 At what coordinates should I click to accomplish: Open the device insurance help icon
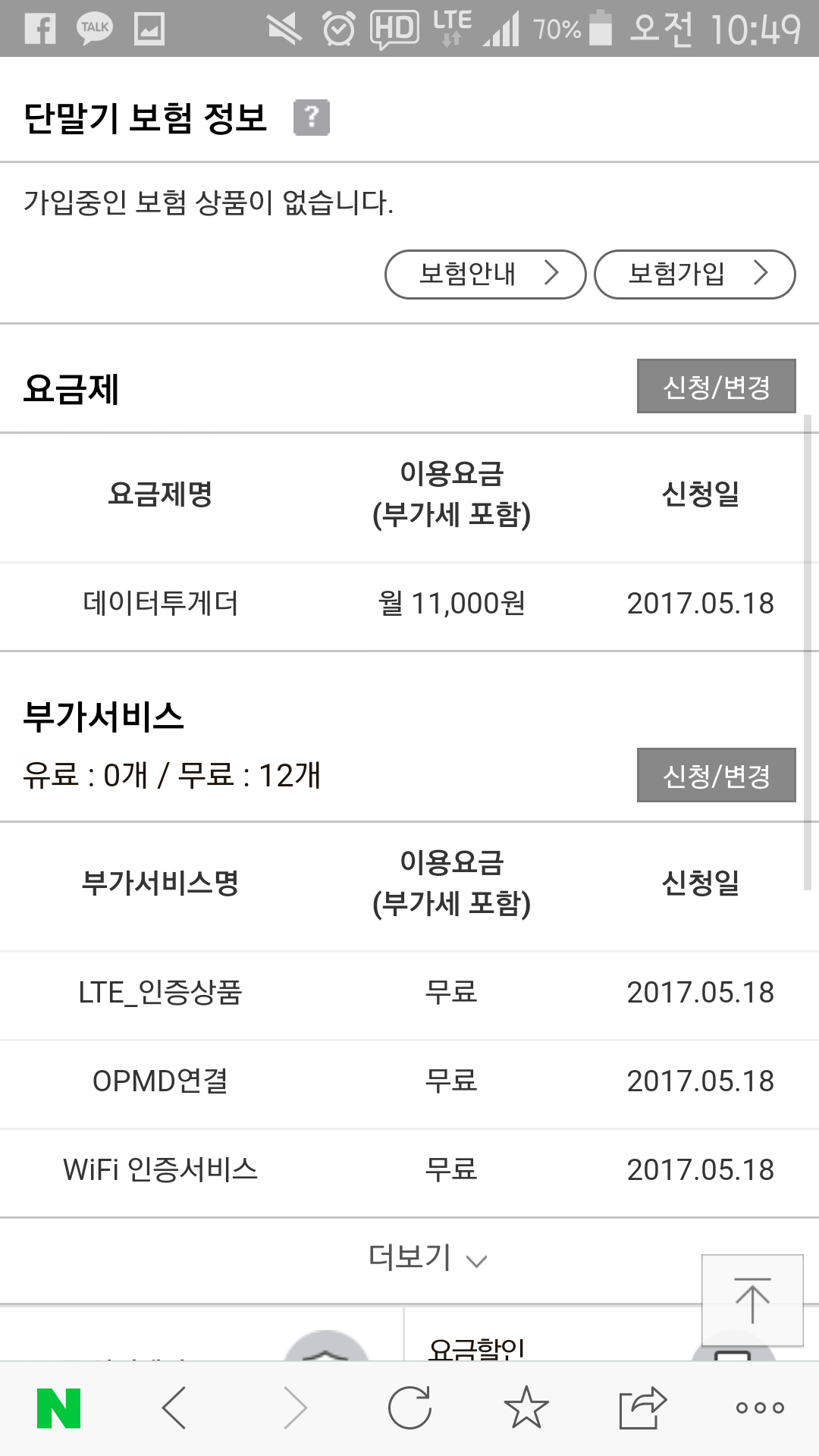pos(312,118)
